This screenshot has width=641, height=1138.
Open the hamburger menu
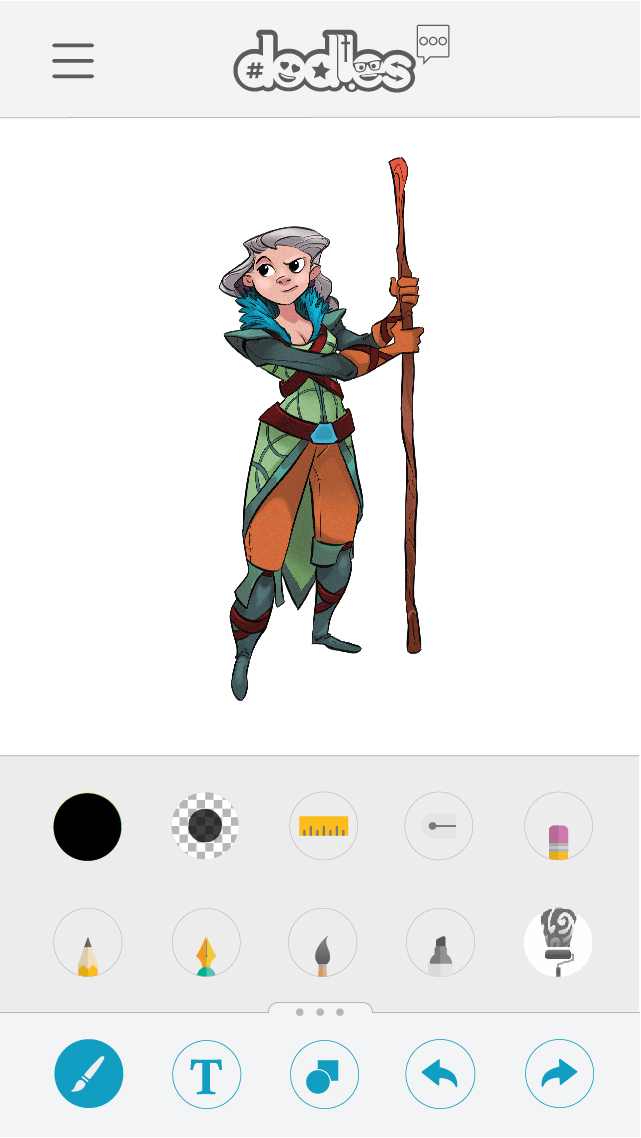pos(73,61)
